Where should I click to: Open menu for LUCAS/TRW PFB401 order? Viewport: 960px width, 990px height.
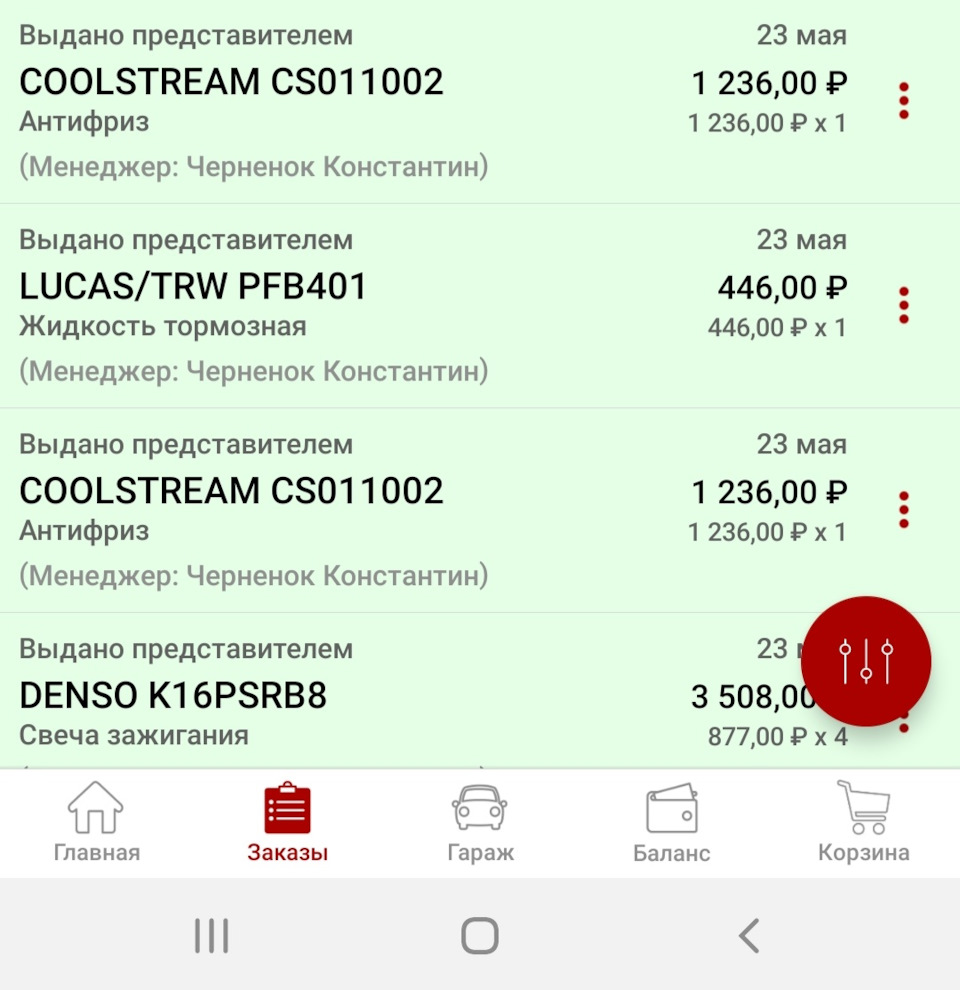pyautogui.click(x=904, y=305)
